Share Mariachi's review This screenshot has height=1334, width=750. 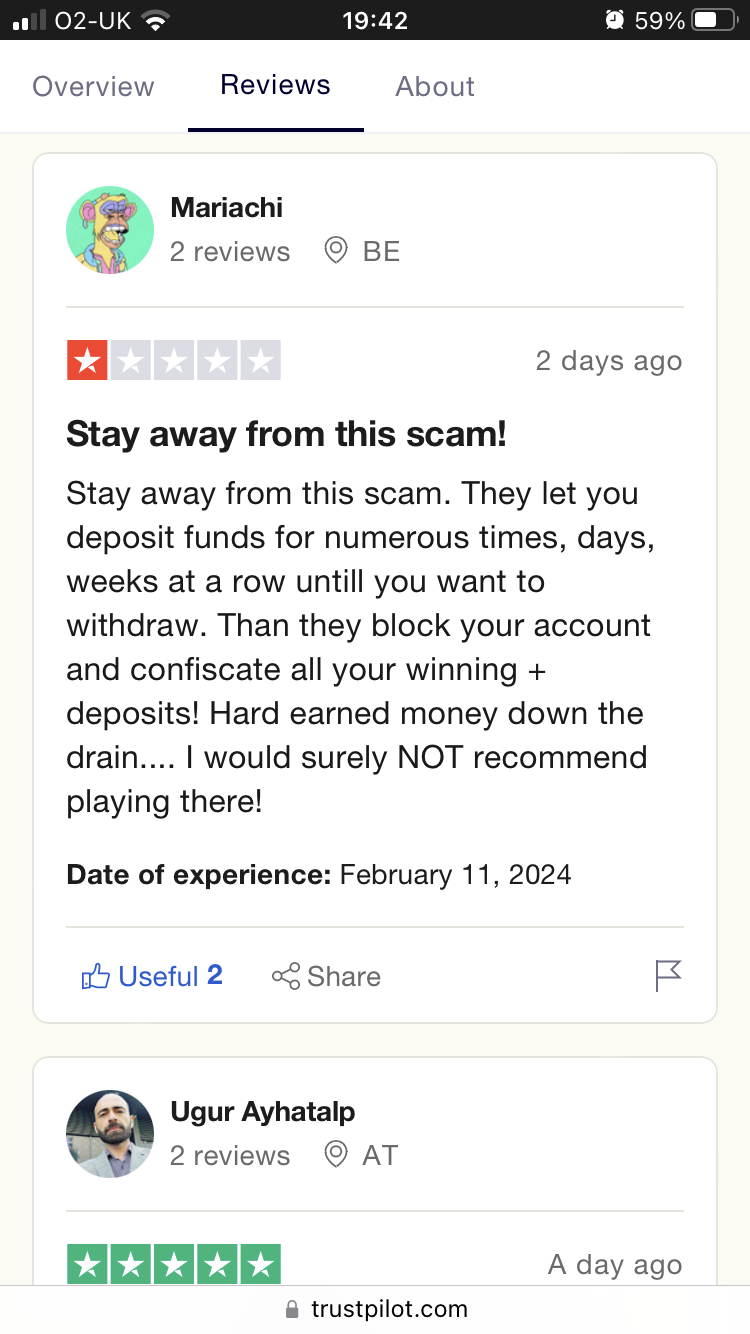pos(326,976)
